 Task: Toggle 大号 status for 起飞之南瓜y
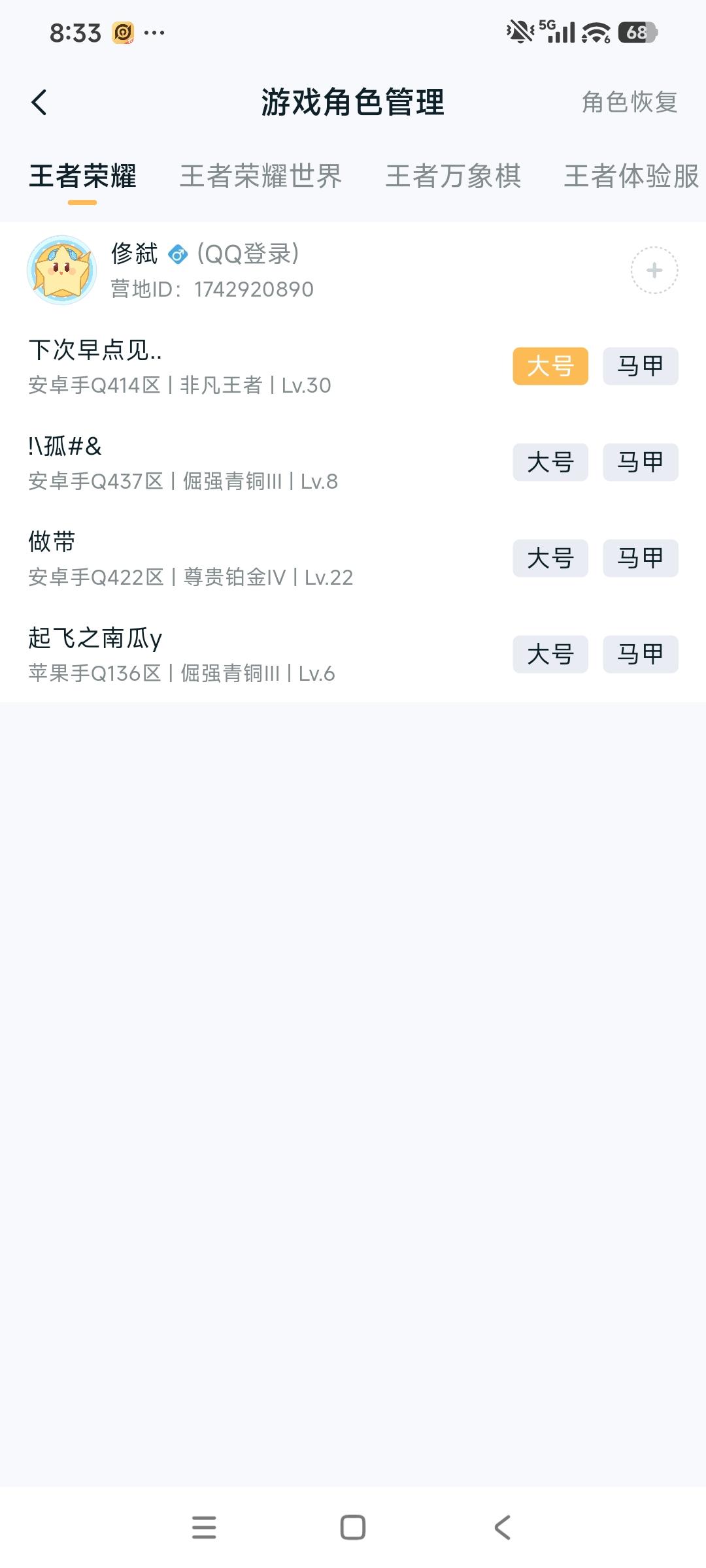(x=550, y=655)
